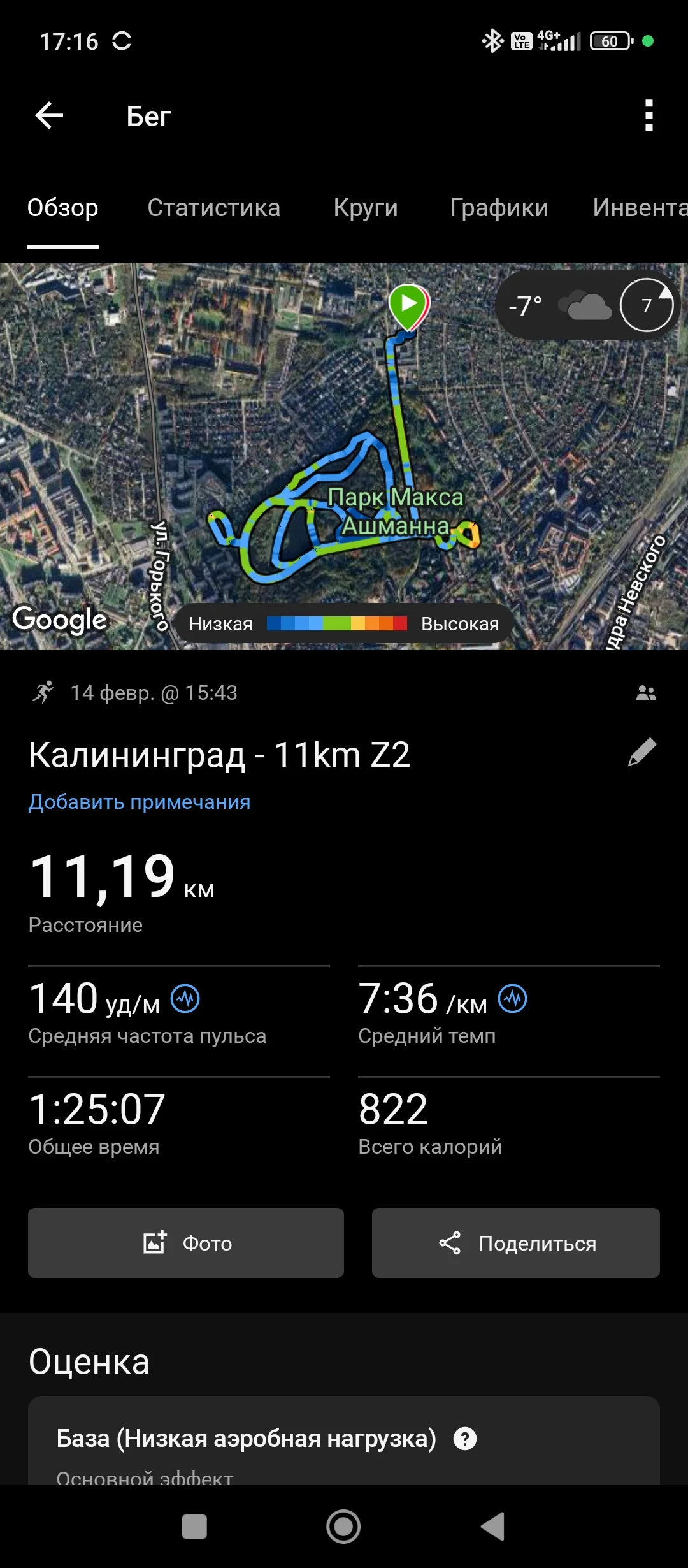Open the three-dot overflow menu
The height and width of the screenshot is (1568, 688).
(x=648, y=115)
